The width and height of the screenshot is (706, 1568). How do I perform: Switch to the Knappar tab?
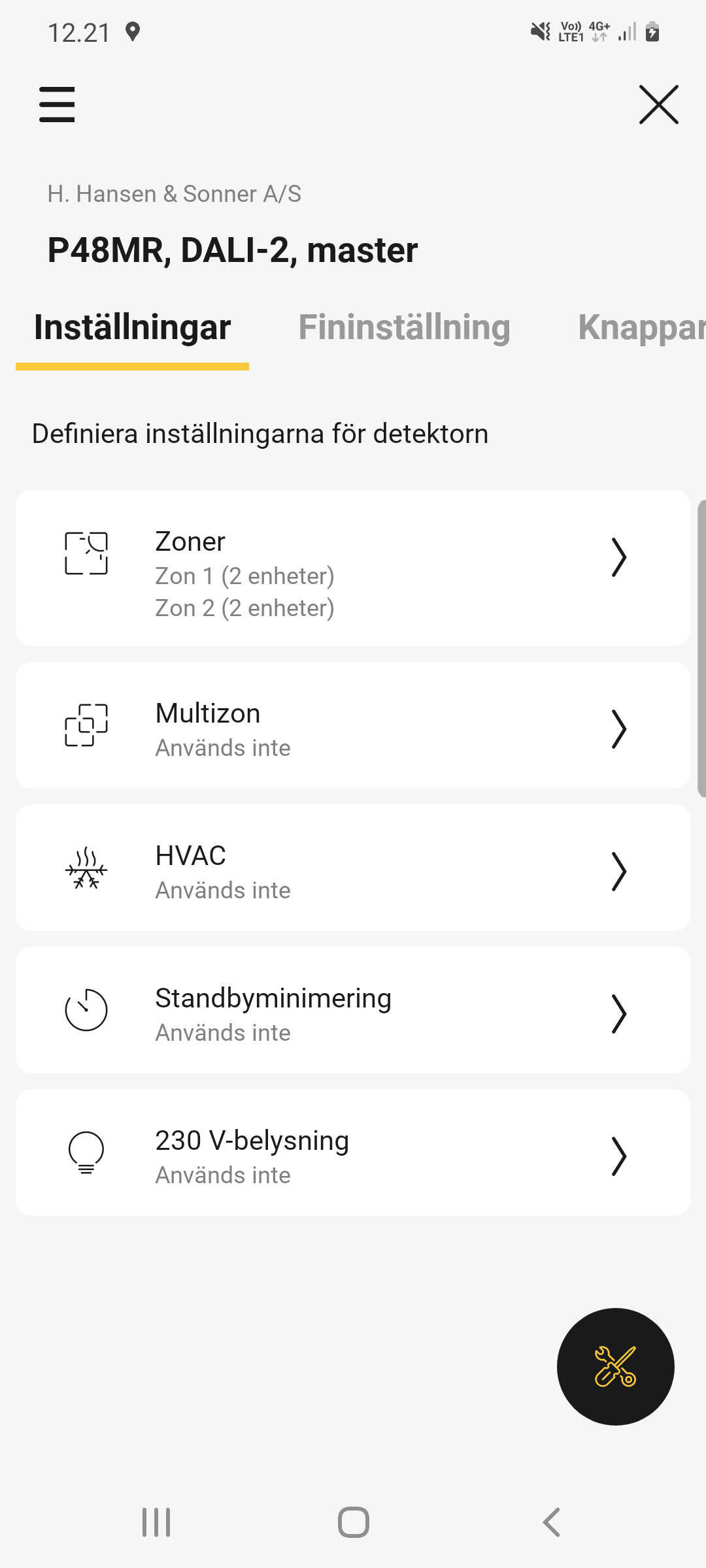[x=641, y=327]
